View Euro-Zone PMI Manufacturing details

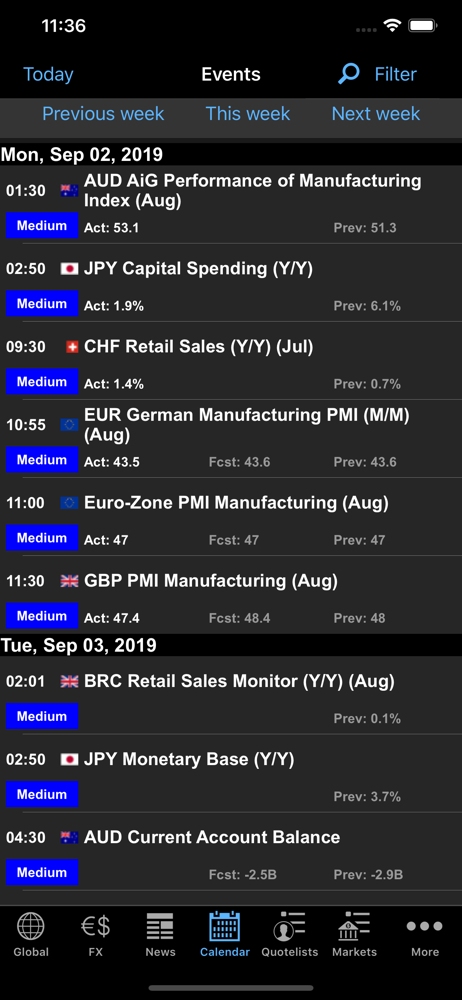pyautogui.click(x=231, y=517)
